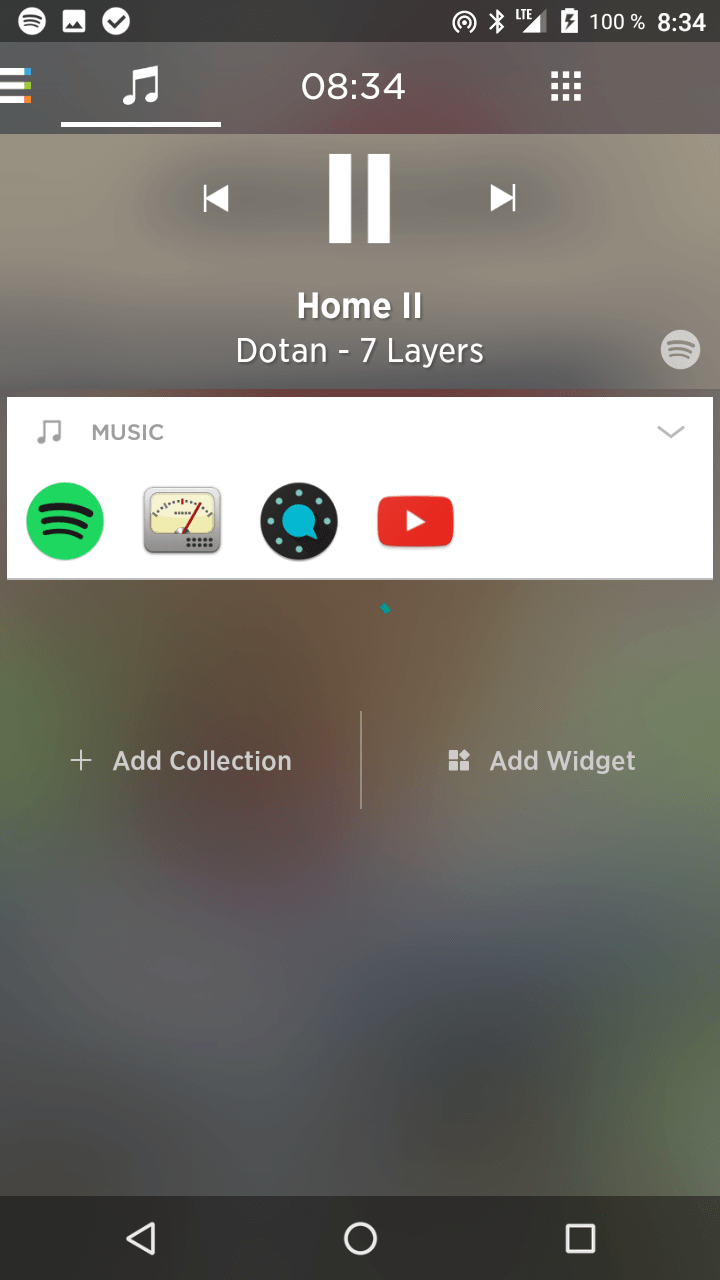Launch the blue chat bubble app
Image resolution: width=720 pixels, height=1280 pixels.
[299, 521]
